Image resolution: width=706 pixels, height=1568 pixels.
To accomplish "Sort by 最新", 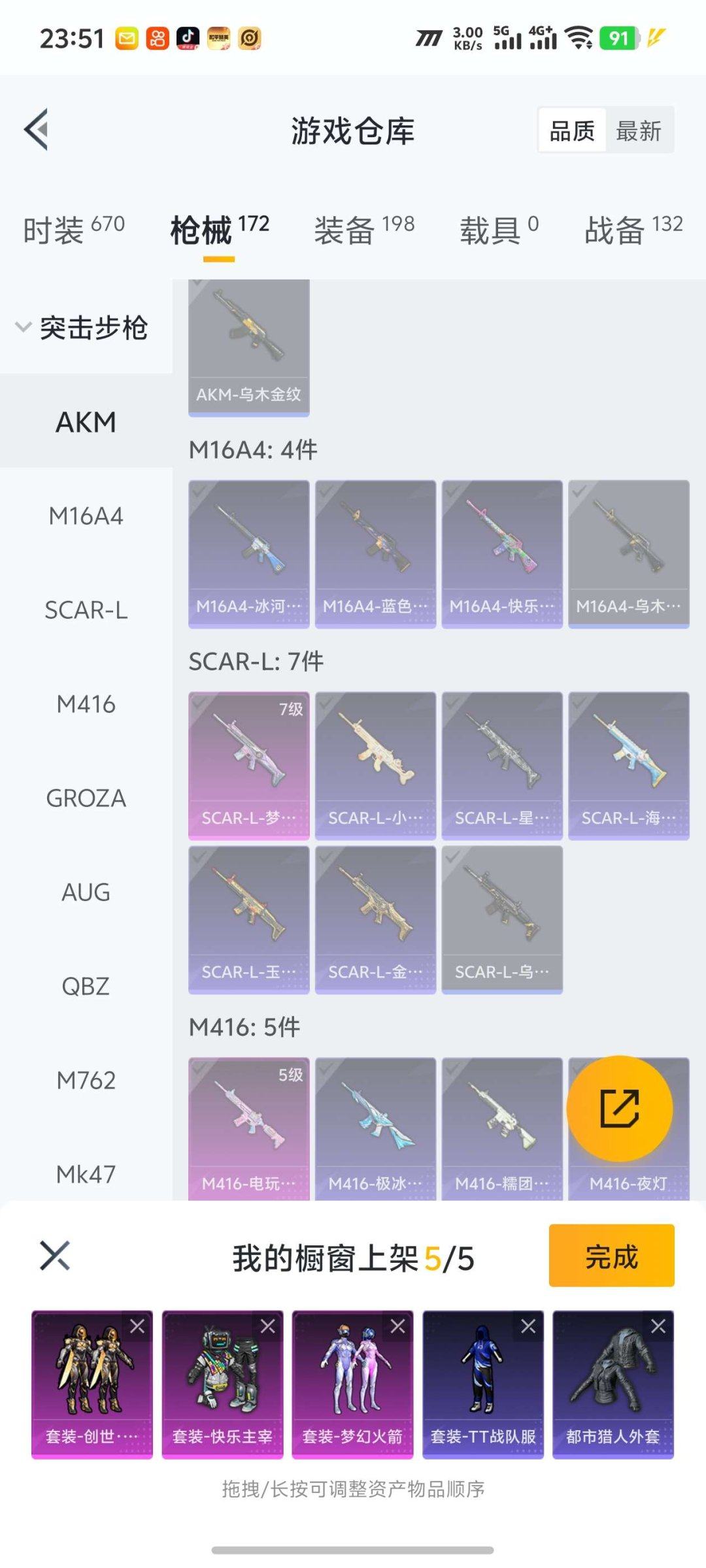I will click(x=639, y=131).
